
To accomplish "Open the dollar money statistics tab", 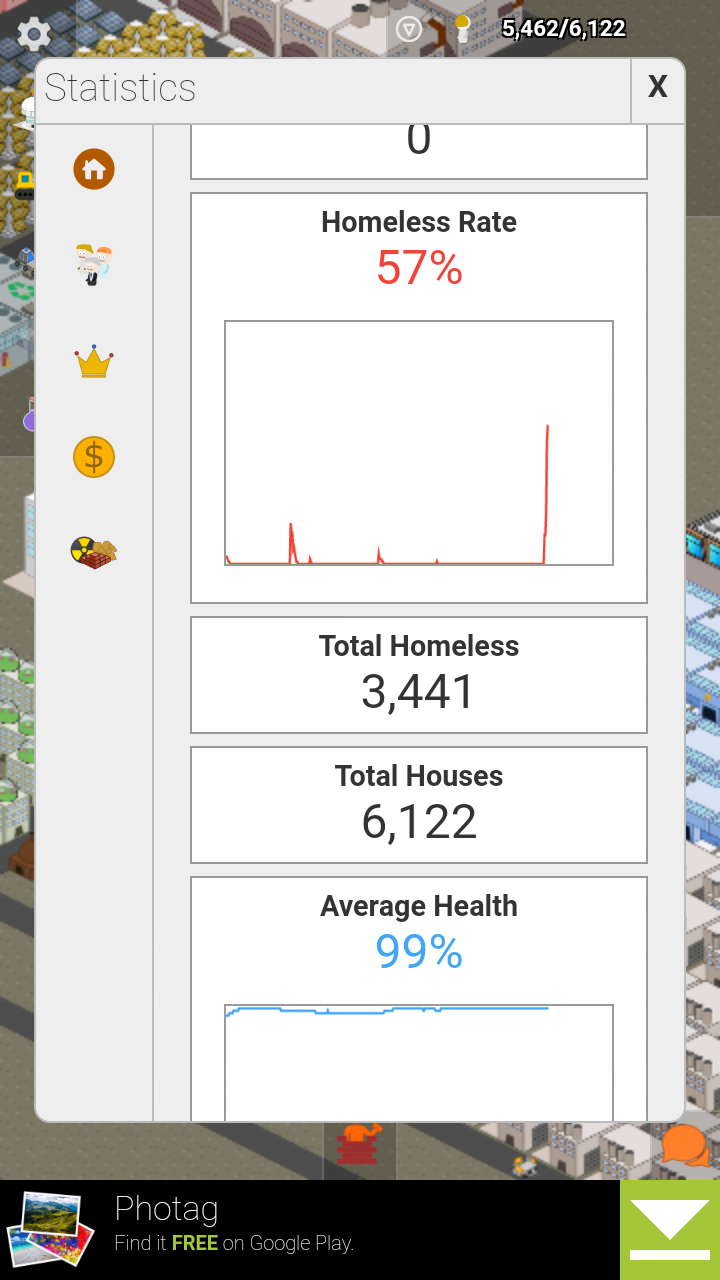I will point(94,457).
